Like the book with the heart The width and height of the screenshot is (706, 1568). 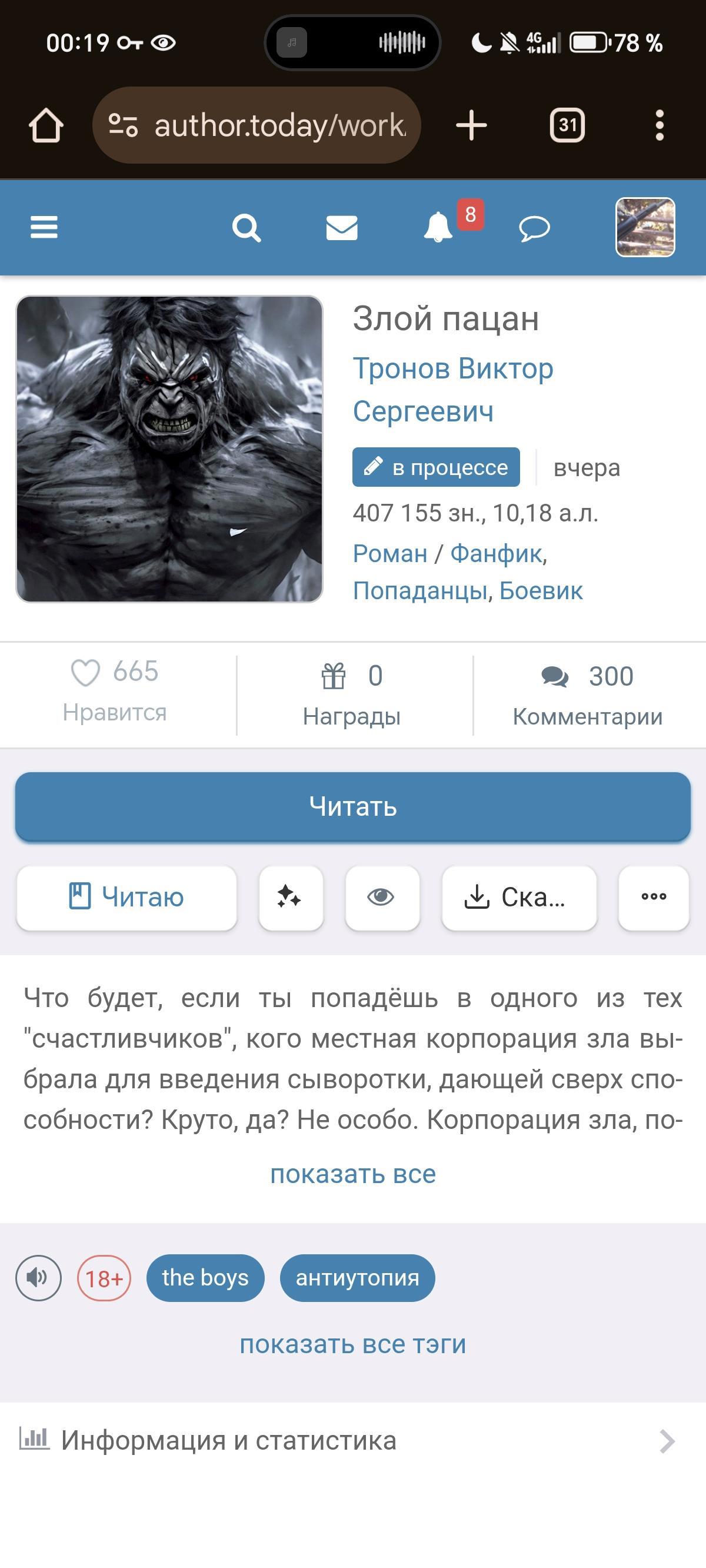coord(85,673)
